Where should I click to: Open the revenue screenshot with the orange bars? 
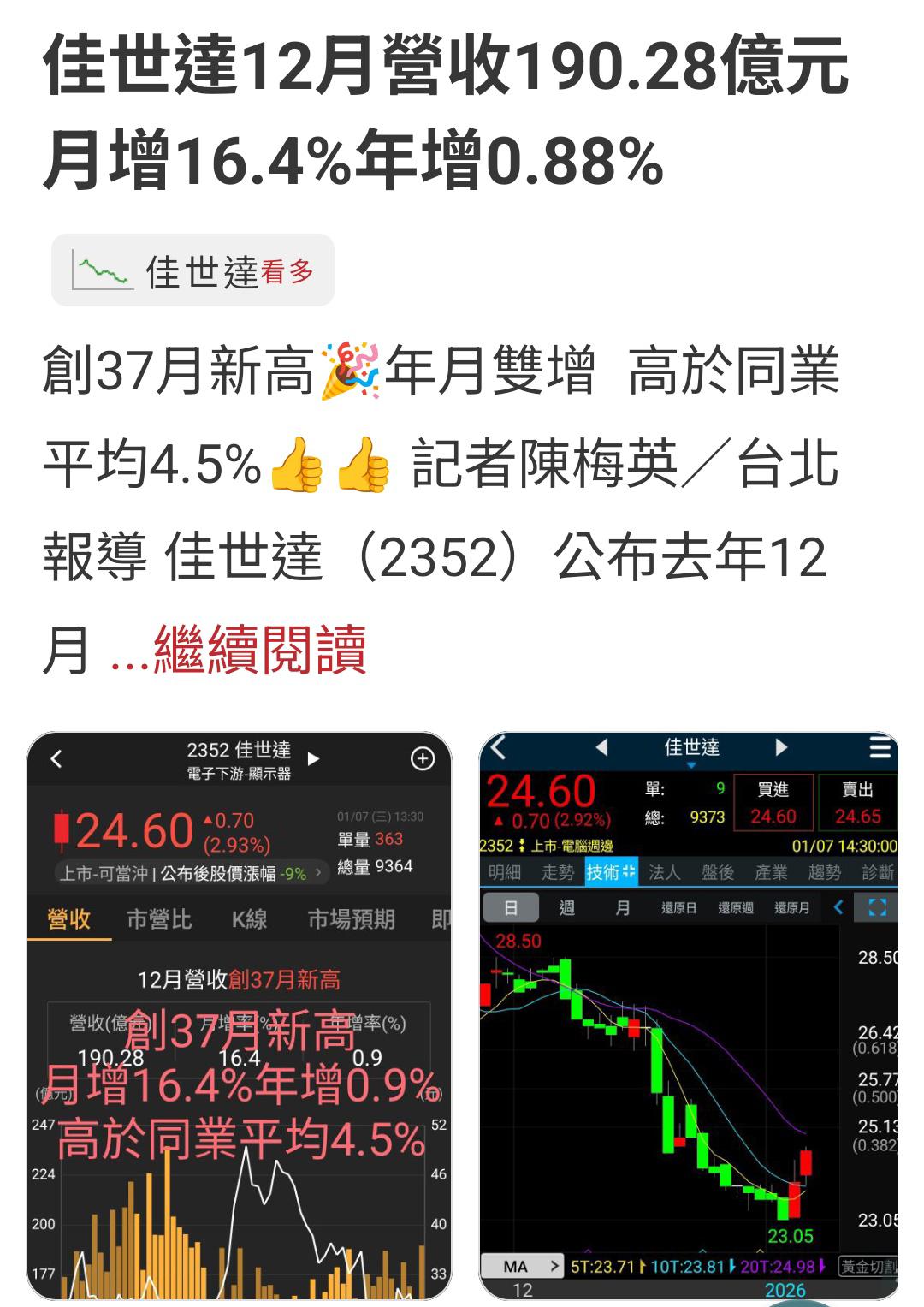pos(239,1017)
